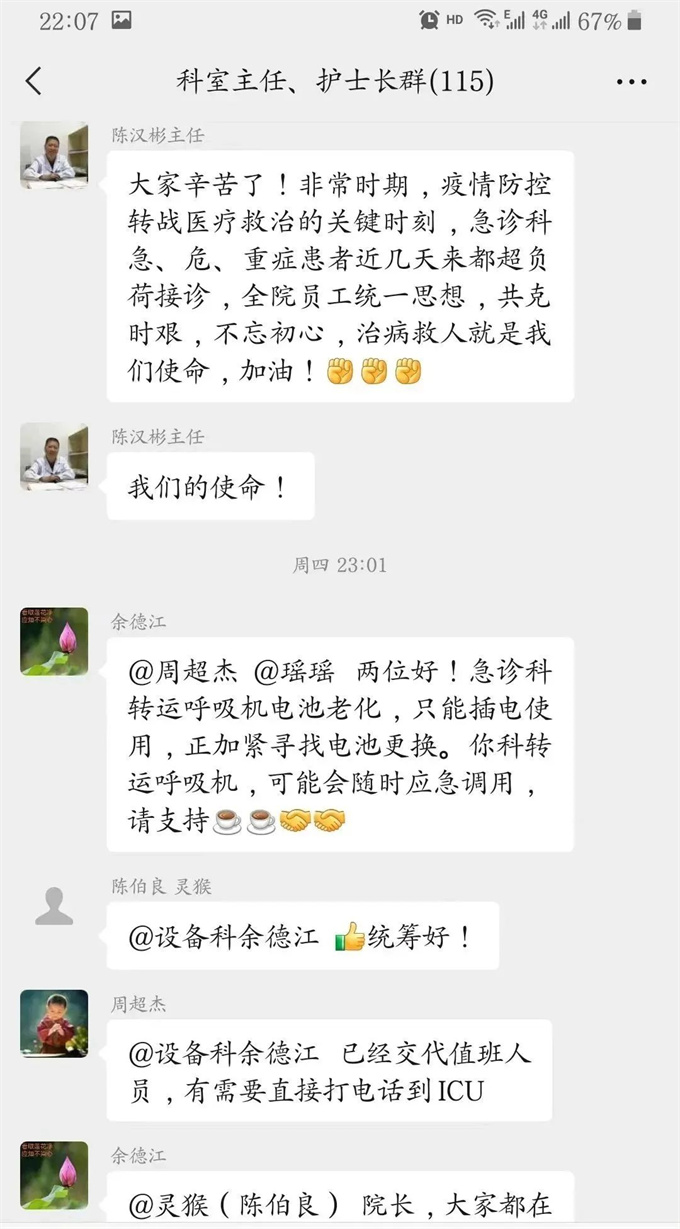Viewport: 680px width, 1229px height.
Task: Open 周超杰's profile avatar
Action: coord(54,1024)
